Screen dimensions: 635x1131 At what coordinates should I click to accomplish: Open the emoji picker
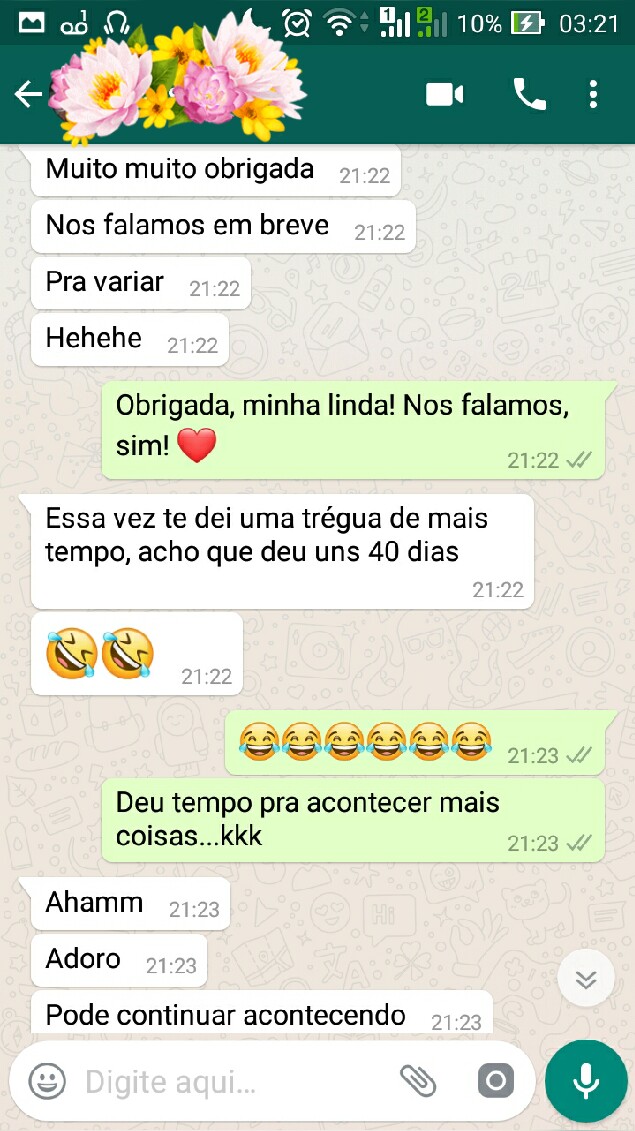[x=47, y=1081]
